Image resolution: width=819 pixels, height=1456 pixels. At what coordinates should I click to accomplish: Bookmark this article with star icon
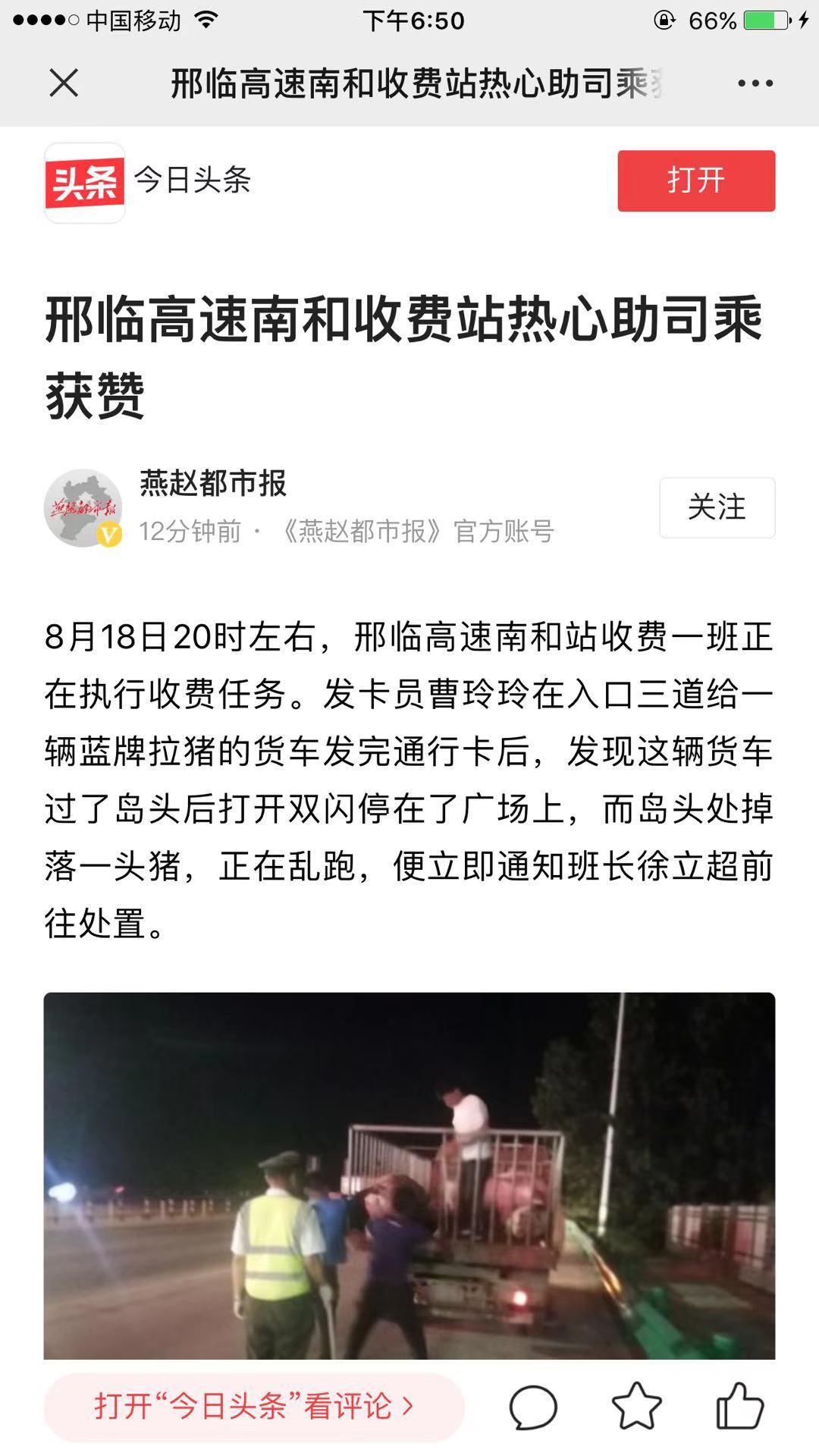pyautogui.click(x=636, y=1406)
